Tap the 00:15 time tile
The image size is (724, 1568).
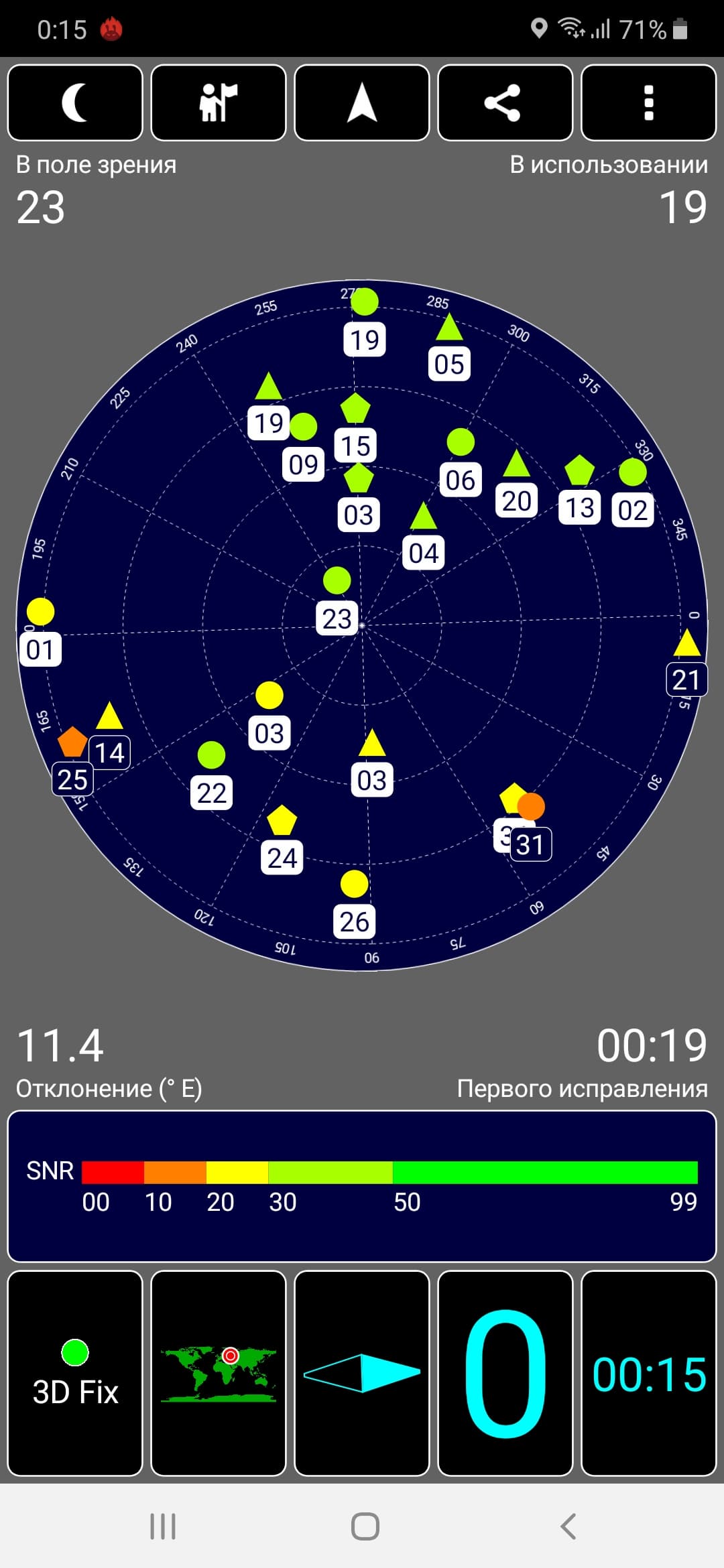coord(648,1373)
